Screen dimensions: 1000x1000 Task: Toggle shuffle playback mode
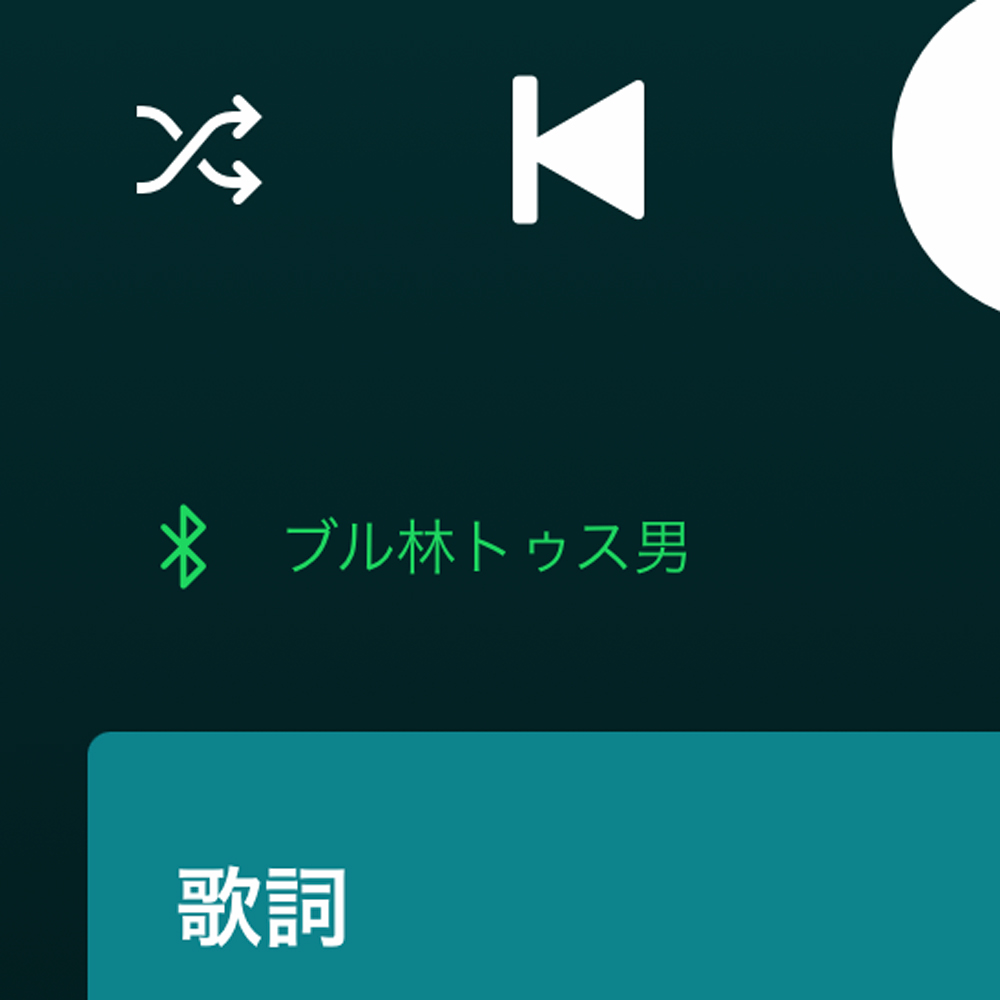(198, 150)
